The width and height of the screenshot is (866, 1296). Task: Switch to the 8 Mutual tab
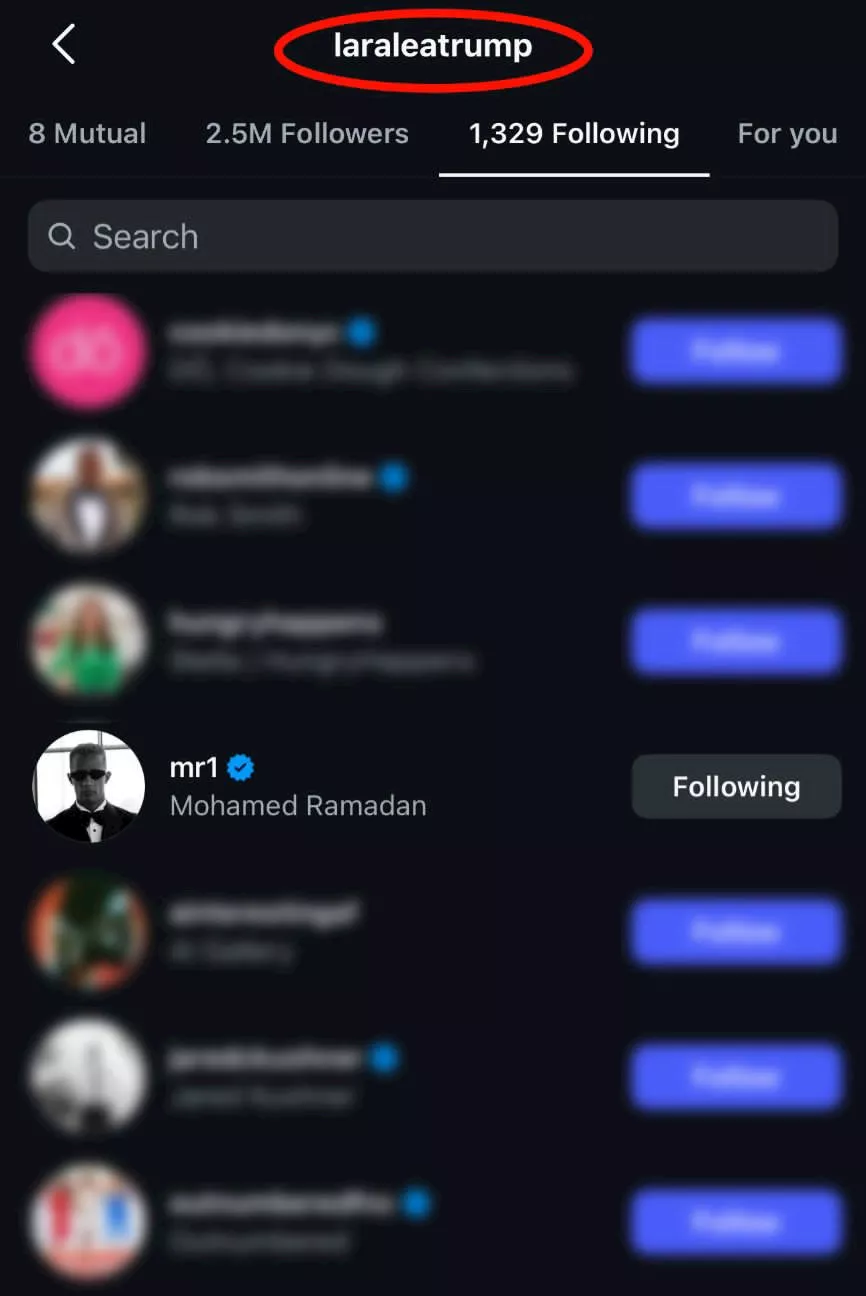click(87, 134)
